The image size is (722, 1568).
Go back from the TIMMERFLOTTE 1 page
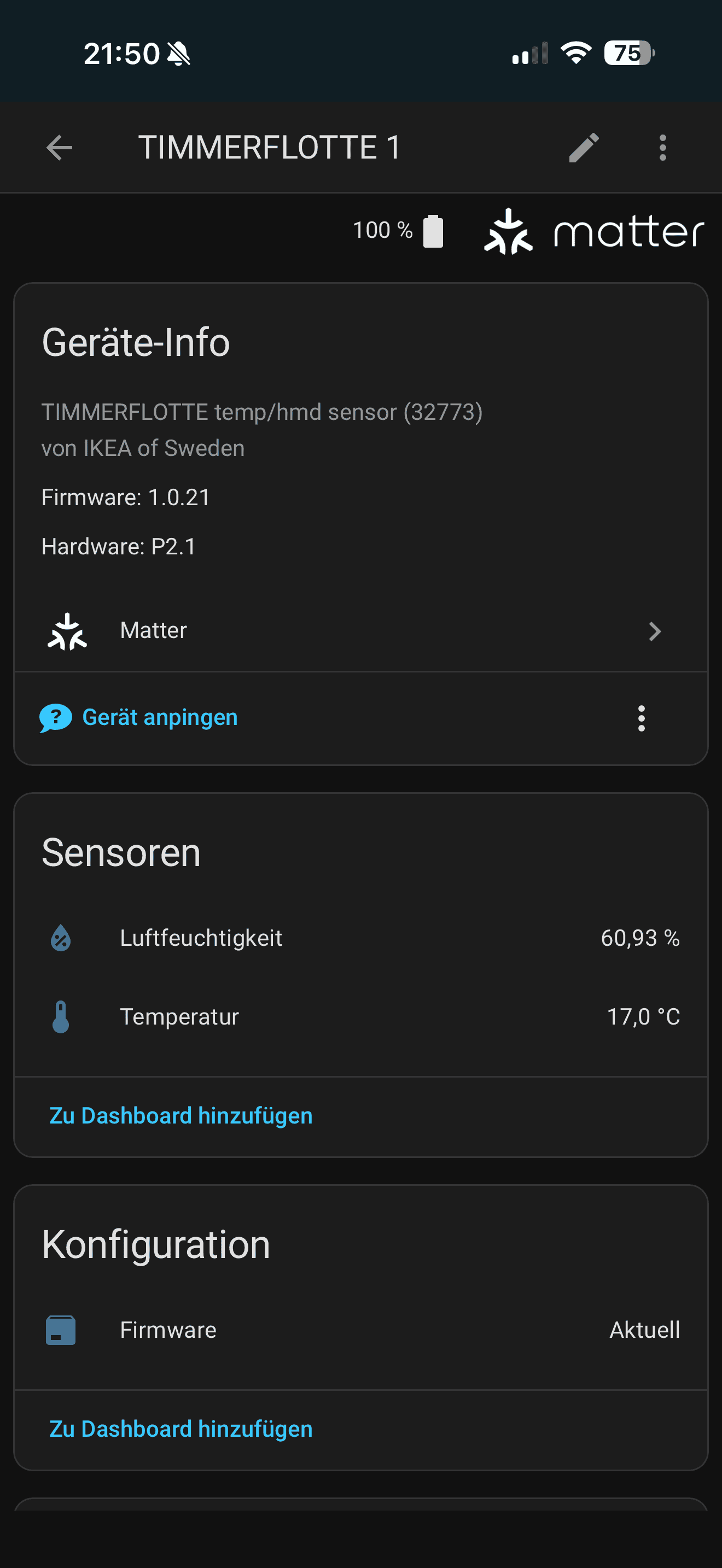60,148
